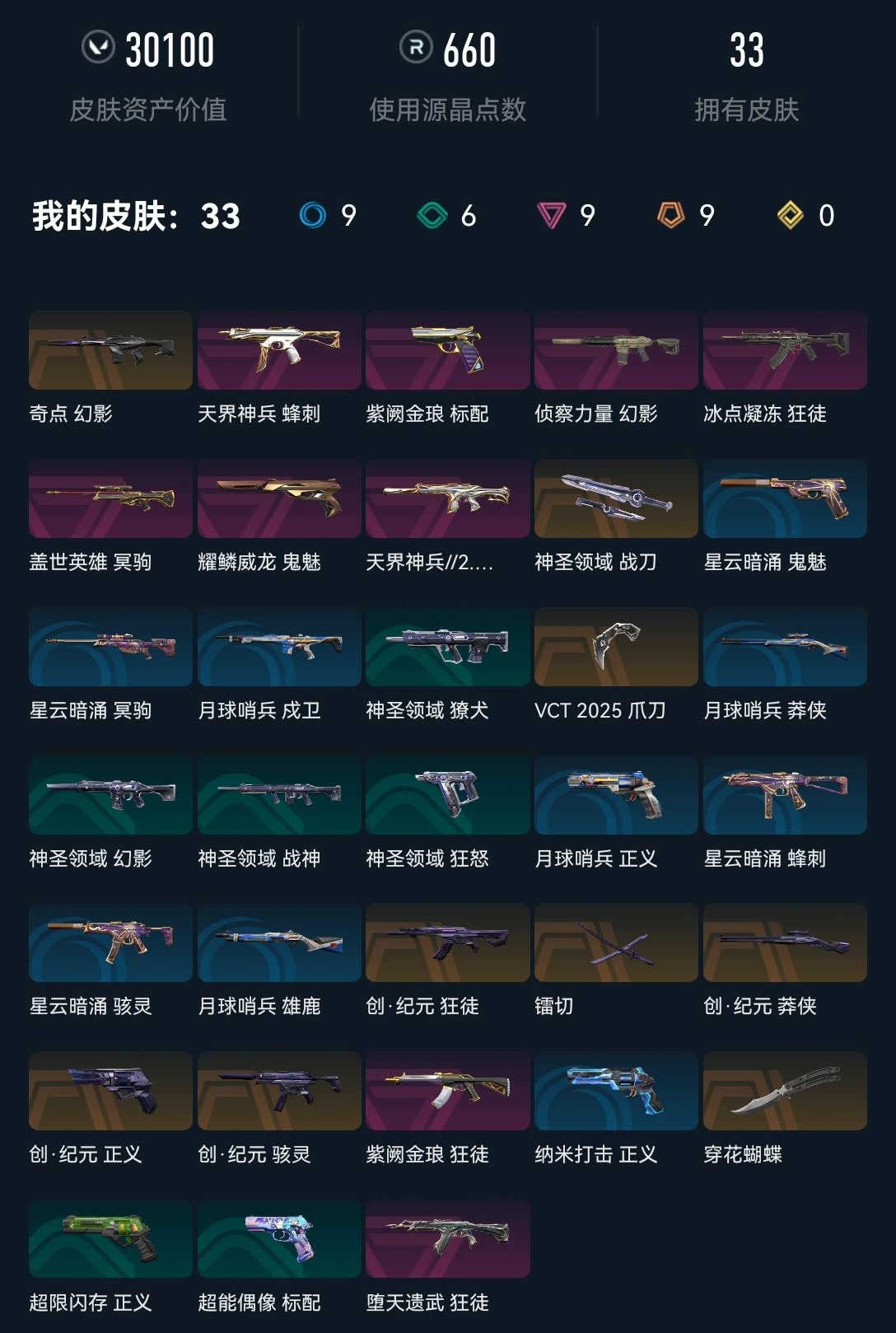Tap the 冰点凝冻 狂徒 skin
This screenshot has height=1333, width=896.
tap(784, 350)
